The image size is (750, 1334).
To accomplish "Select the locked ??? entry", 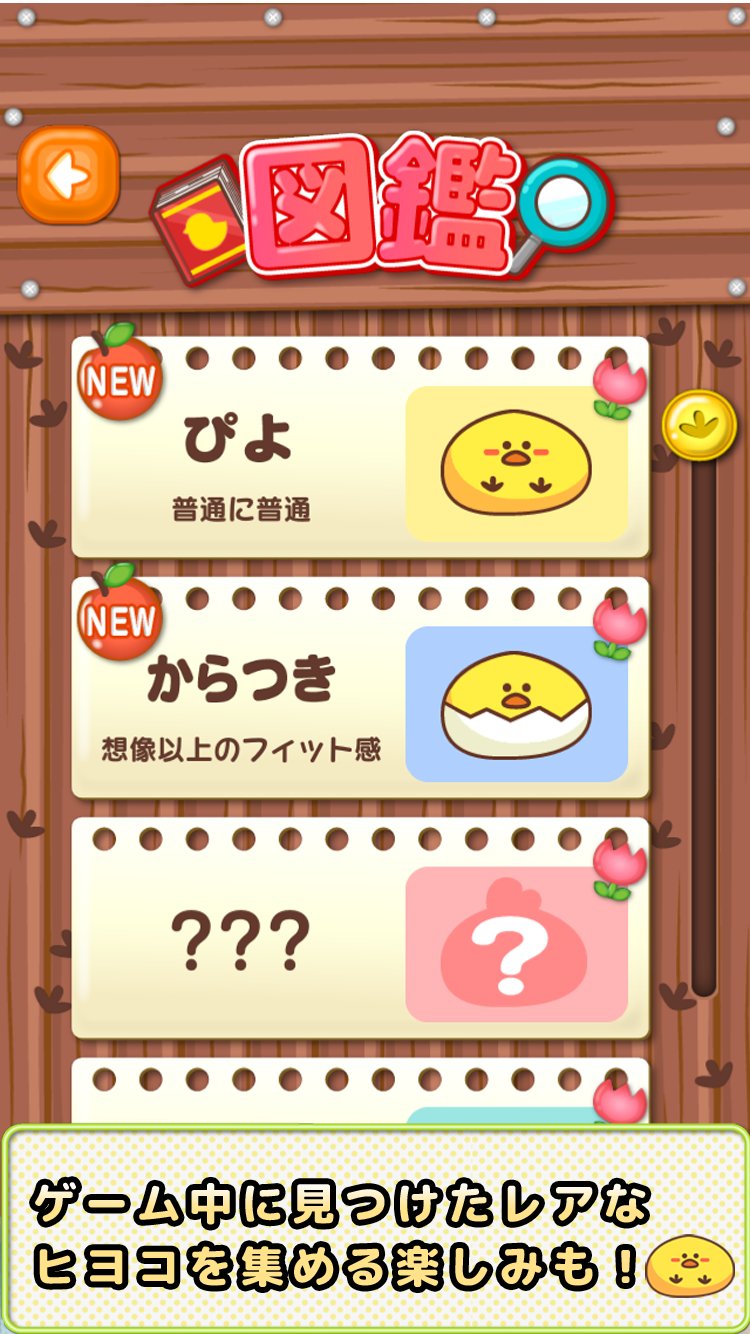I will (360, 930).
